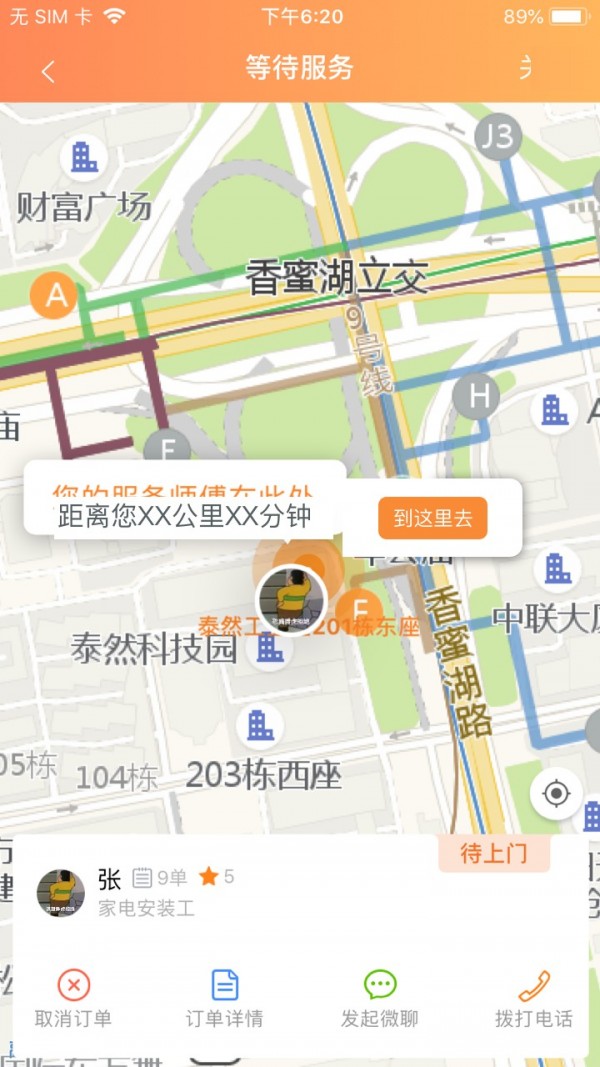Open 订单详情 order details
The height and width of the screenshot is (1067, 600).
click(225, 998)
